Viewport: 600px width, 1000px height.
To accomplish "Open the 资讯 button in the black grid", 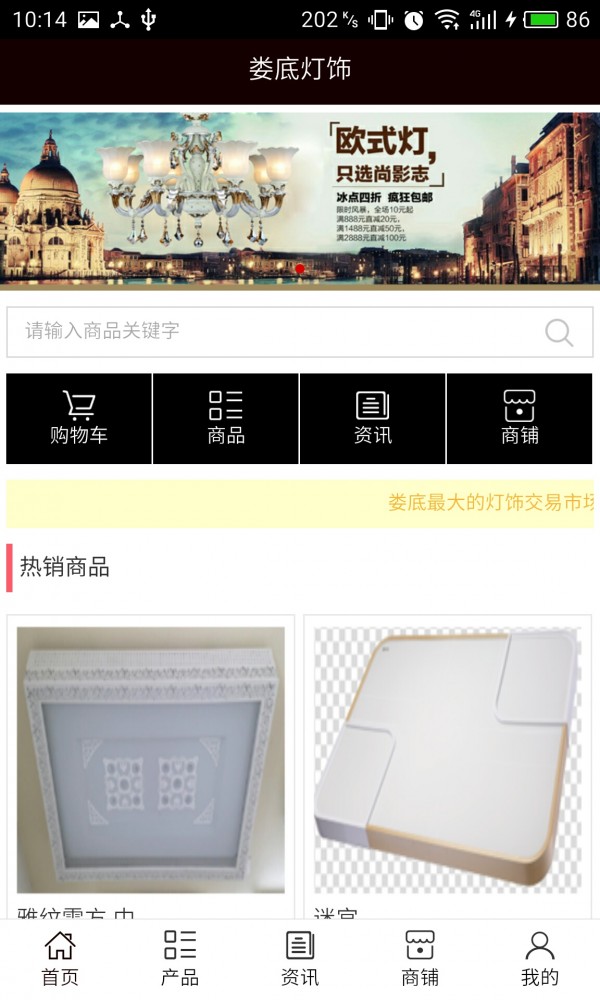I will (373, 419).
